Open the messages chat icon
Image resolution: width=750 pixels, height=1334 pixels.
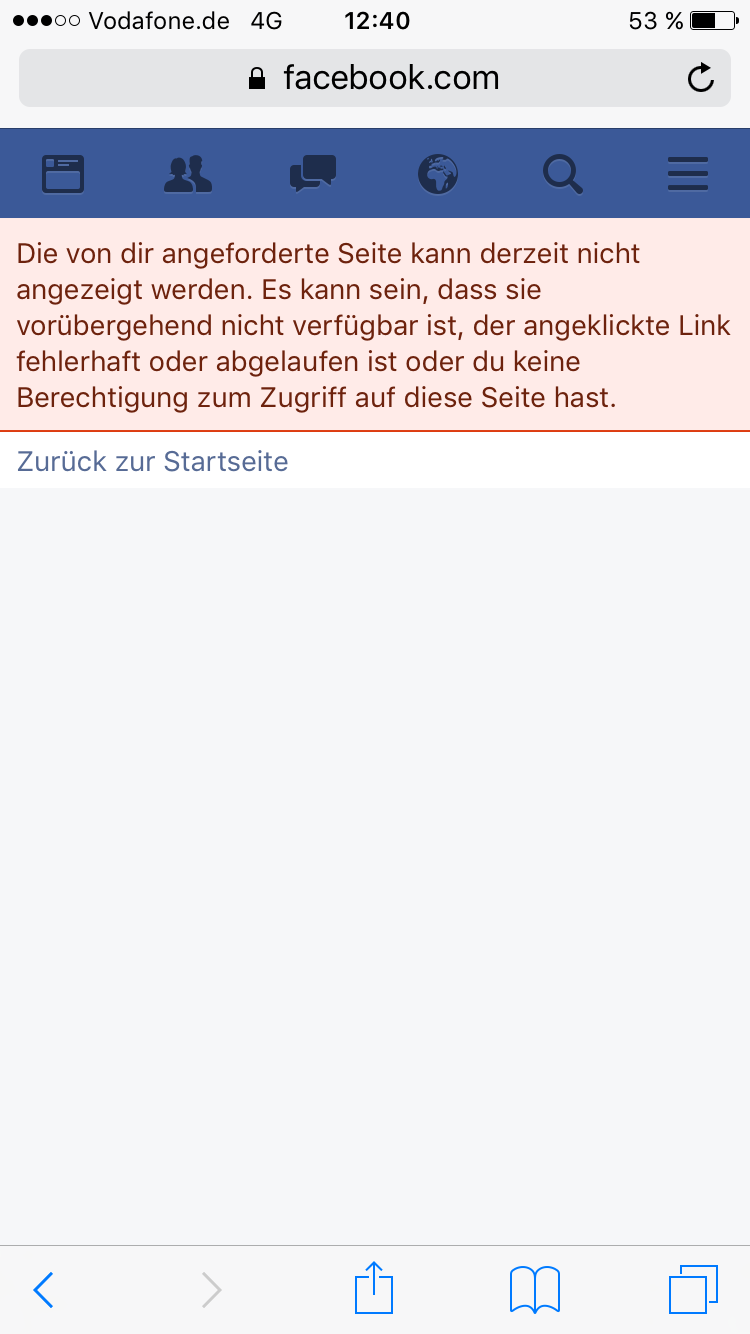312,174
